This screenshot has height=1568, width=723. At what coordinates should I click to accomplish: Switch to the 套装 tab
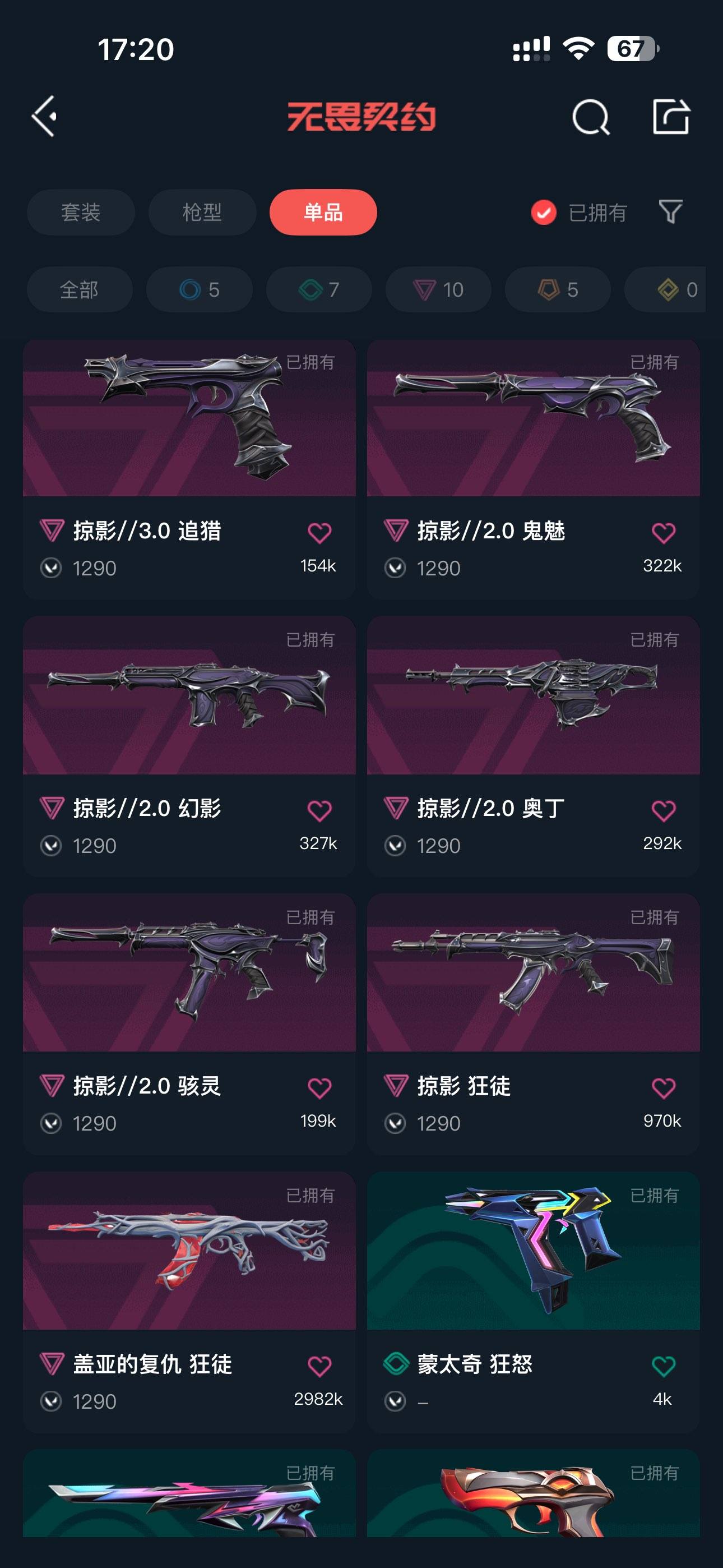pyautogui.click(x=80, y=213)
